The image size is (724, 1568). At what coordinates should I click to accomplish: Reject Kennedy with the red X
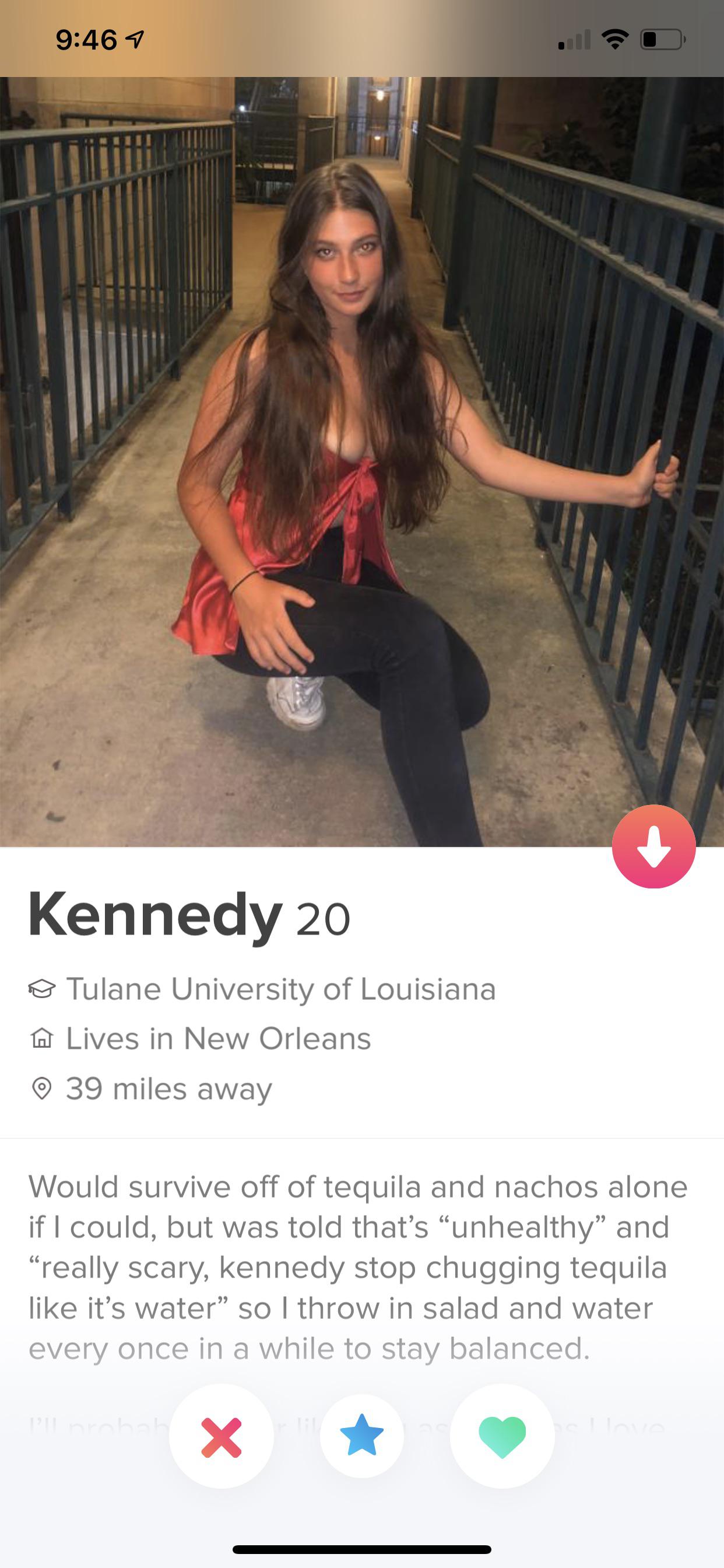click(x=222, y=1437)
